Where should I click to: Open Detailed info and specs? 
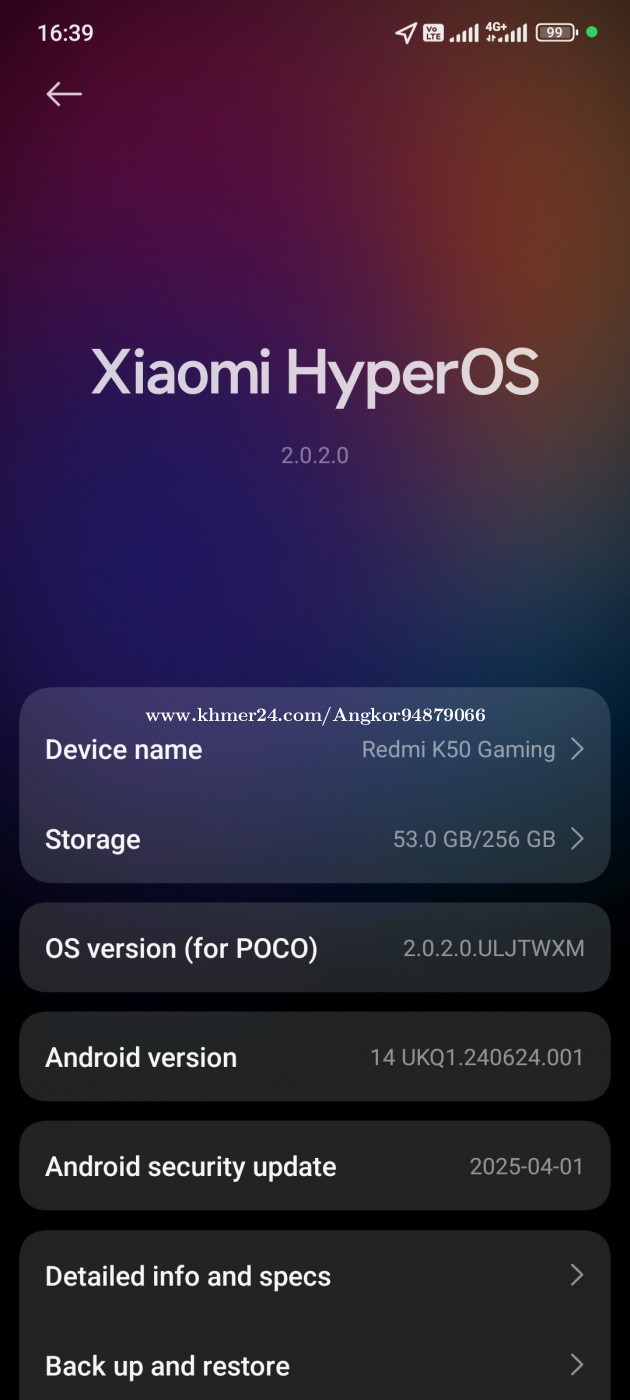pyautogui.click(x=314, y=1276)
